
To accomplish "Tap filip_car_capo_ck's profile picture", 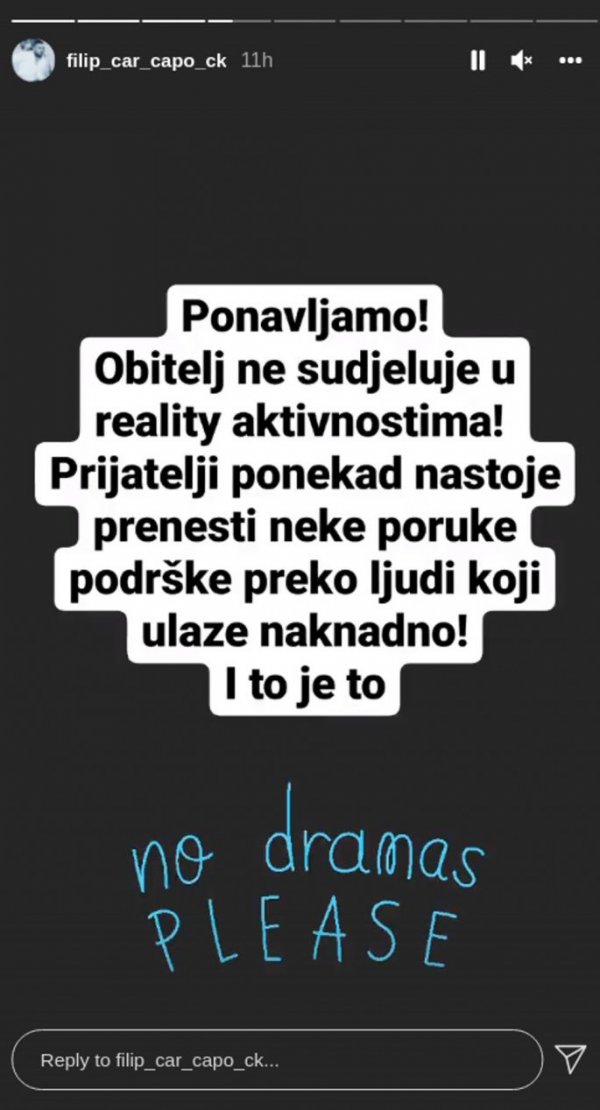I will click(33, 61).
